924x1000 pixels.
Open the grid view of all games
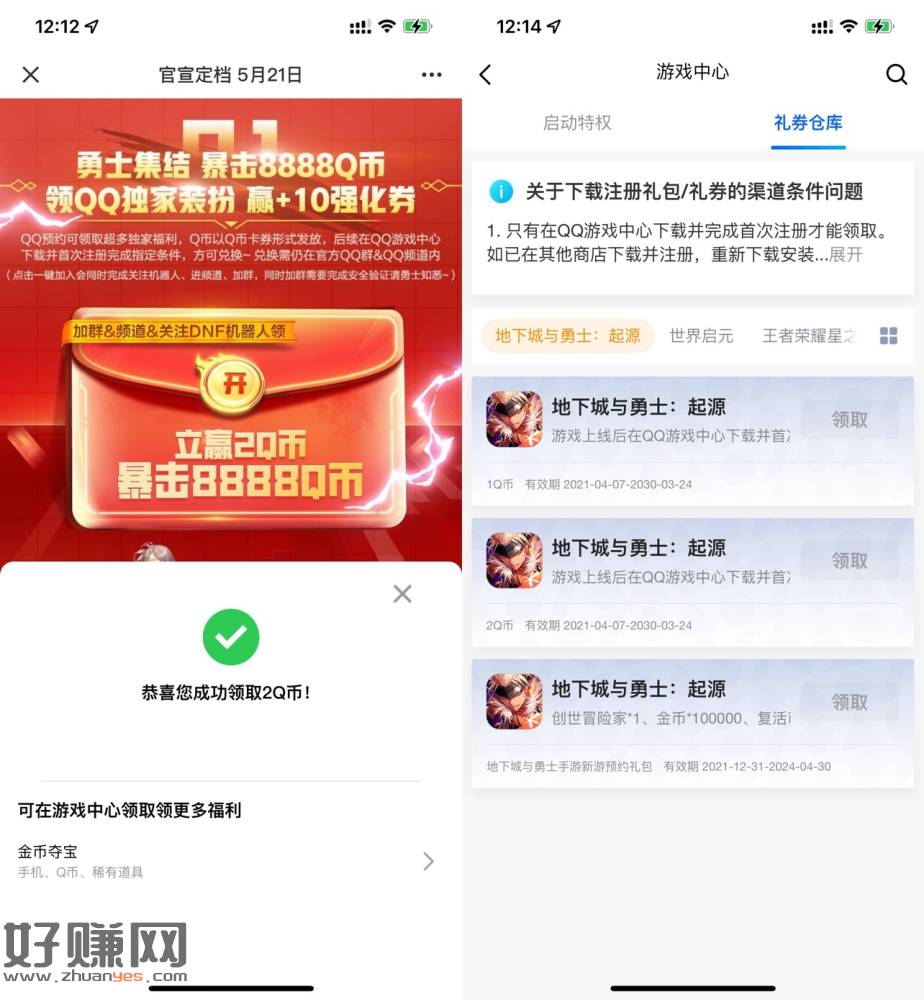point(888,336)
